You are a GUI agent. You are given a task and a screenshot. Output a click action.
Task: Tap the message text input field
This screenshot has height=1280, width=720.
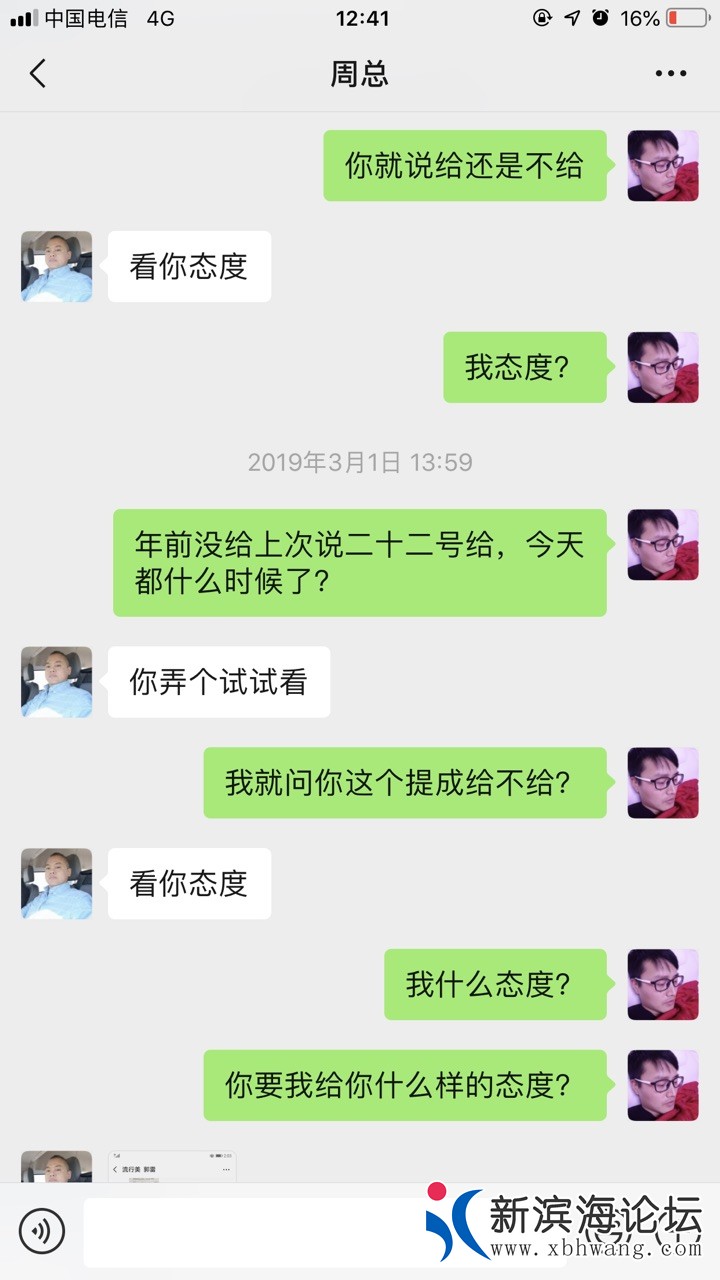click(x=250, y=1231)
